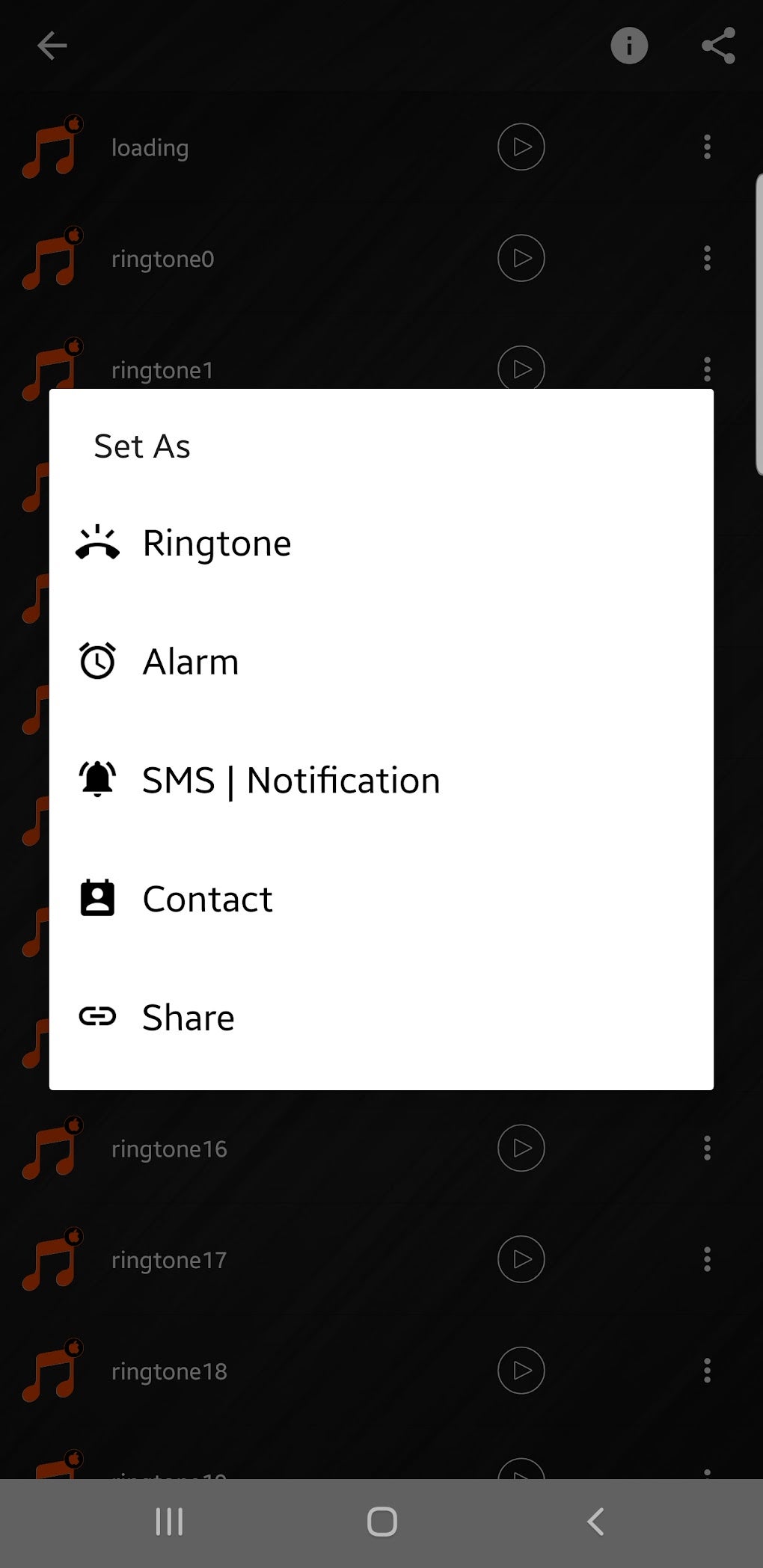The image size is (763, 1568).
Task: Tap Share in the Set As dialog
Action: point(188,1018)
